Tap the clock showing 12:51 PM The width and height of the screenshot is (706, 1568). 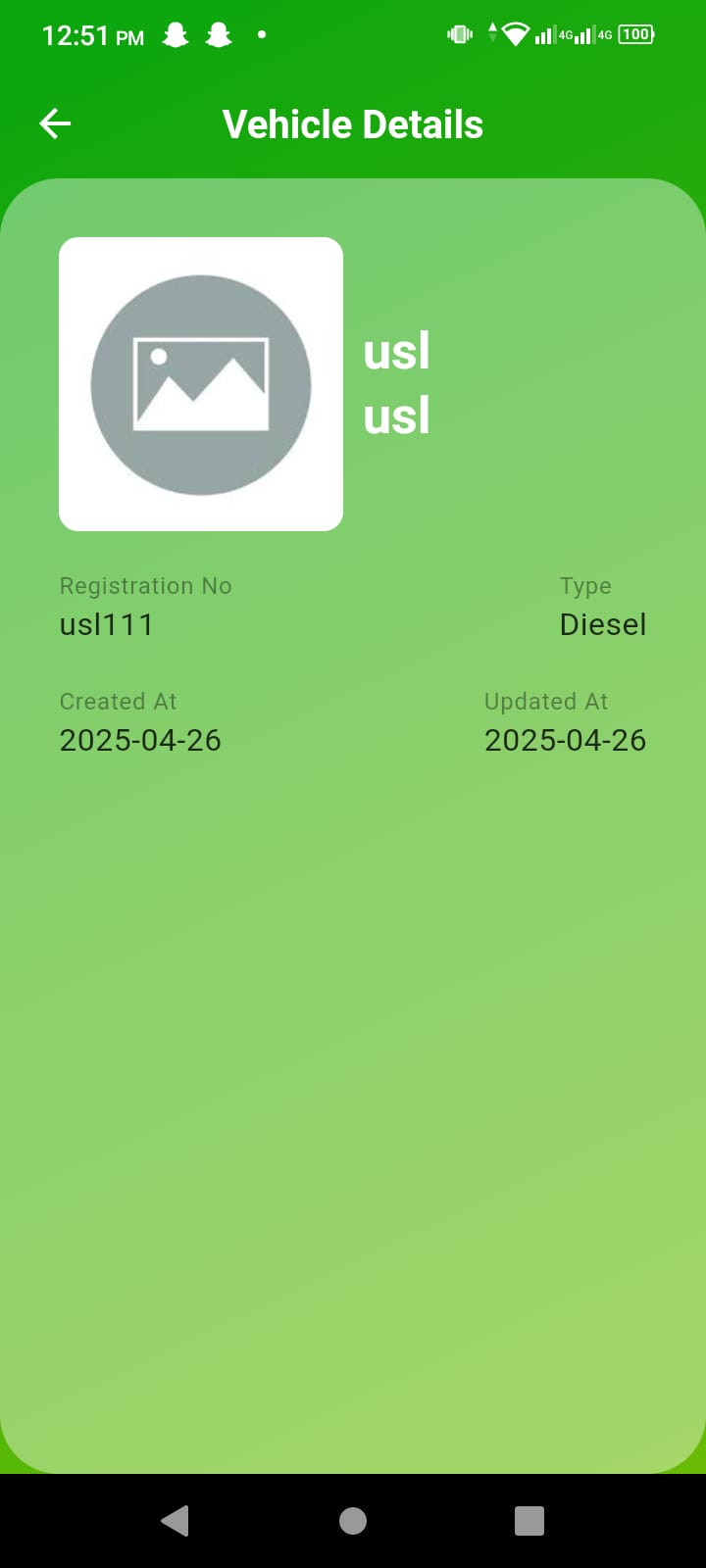(93, 34)
